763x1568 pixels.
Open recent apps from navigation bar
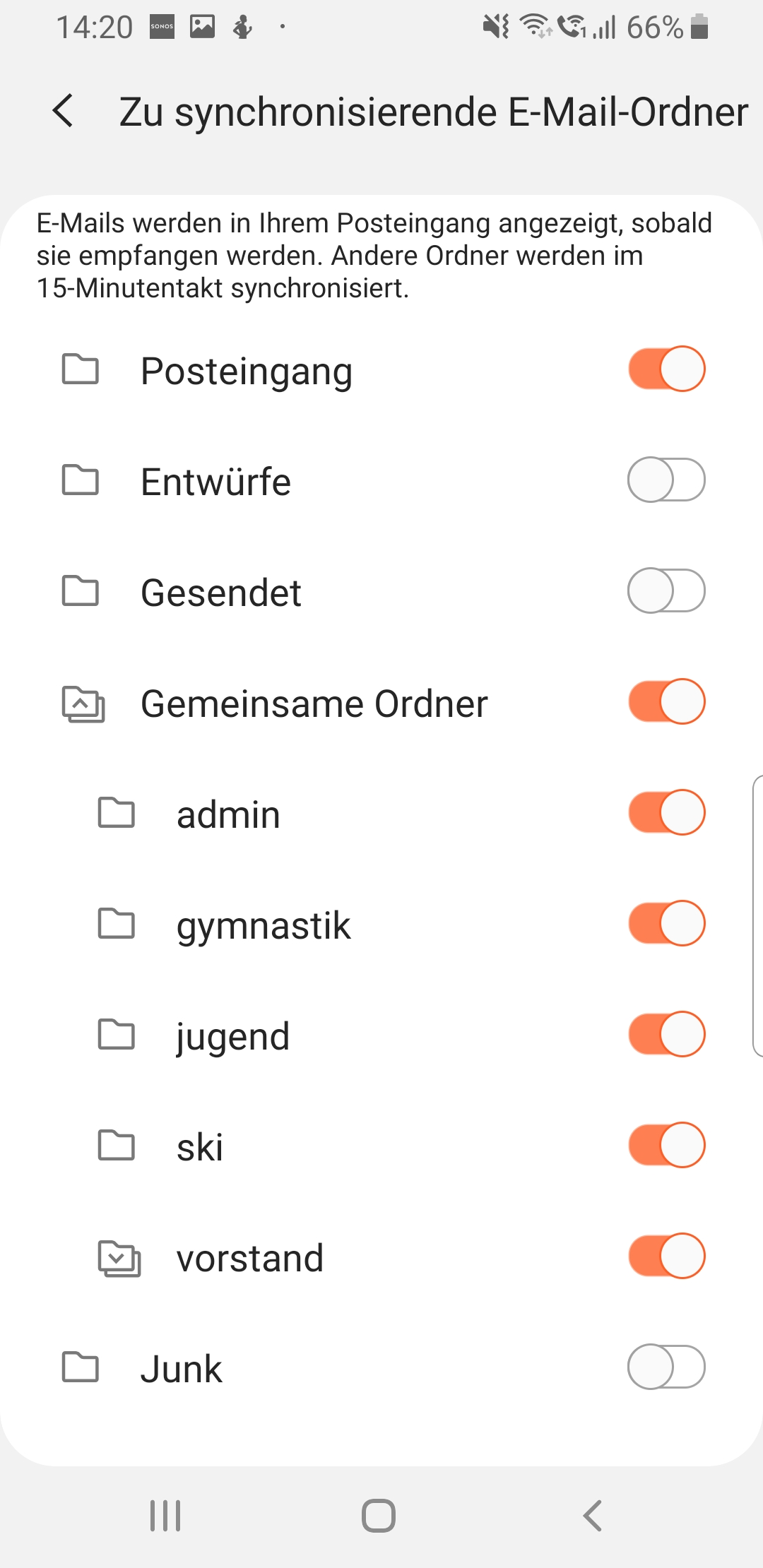click(165, 1516)
